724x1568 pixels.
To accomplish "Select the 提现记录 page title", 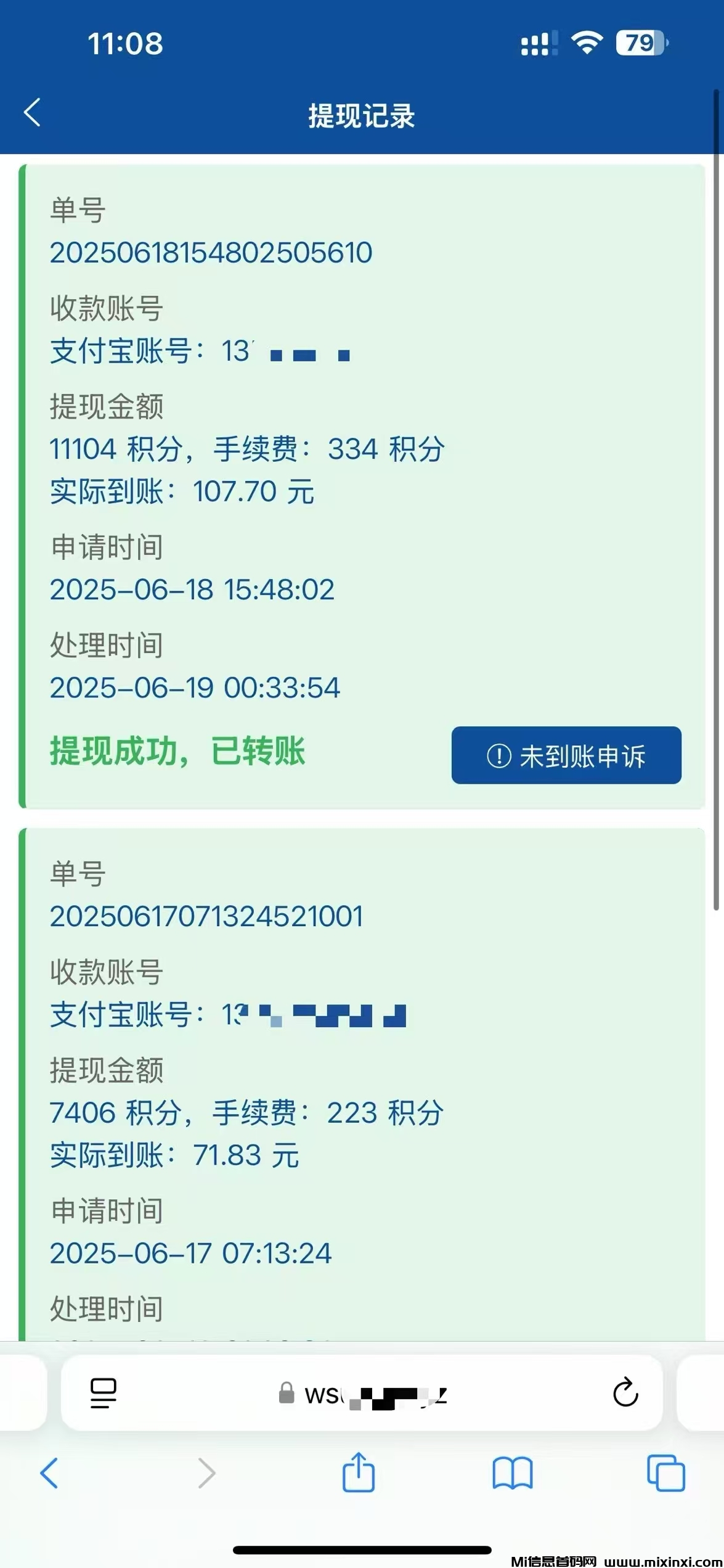I will [362, 116].
